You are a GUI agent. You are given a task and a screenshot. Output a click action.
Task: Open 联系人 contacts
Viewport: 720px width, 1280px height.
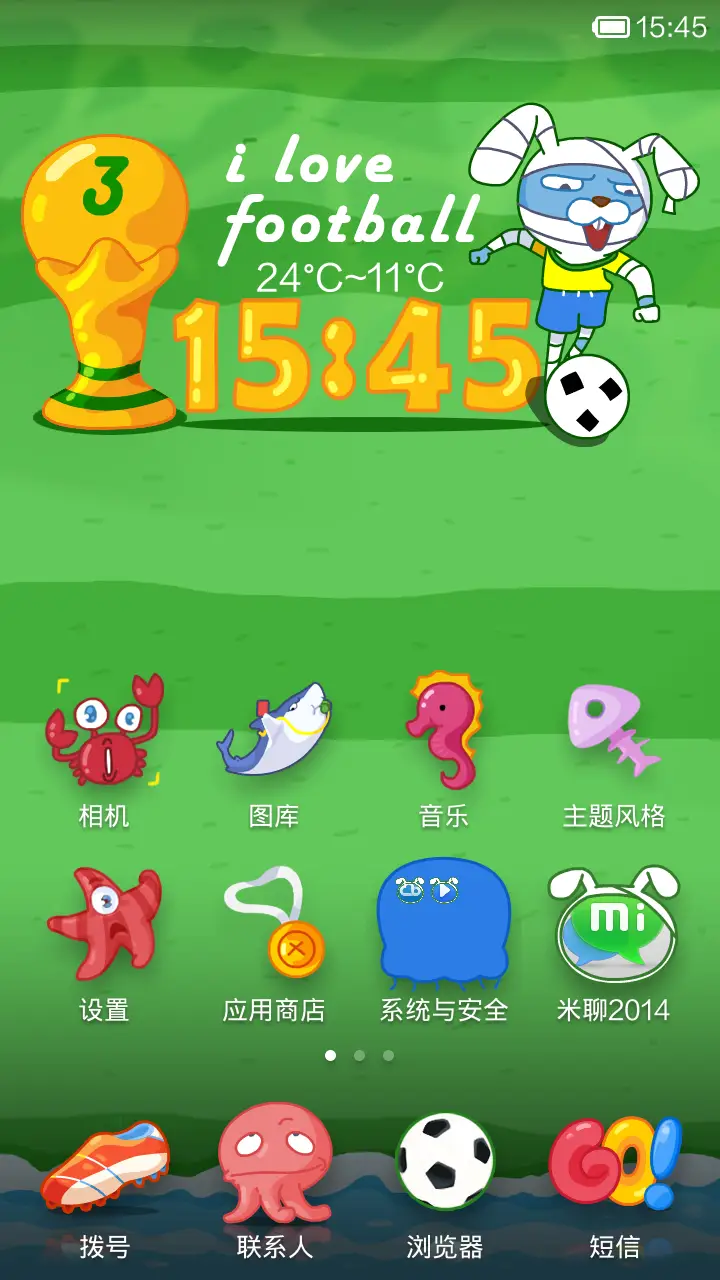click(x=274, y=1165)
